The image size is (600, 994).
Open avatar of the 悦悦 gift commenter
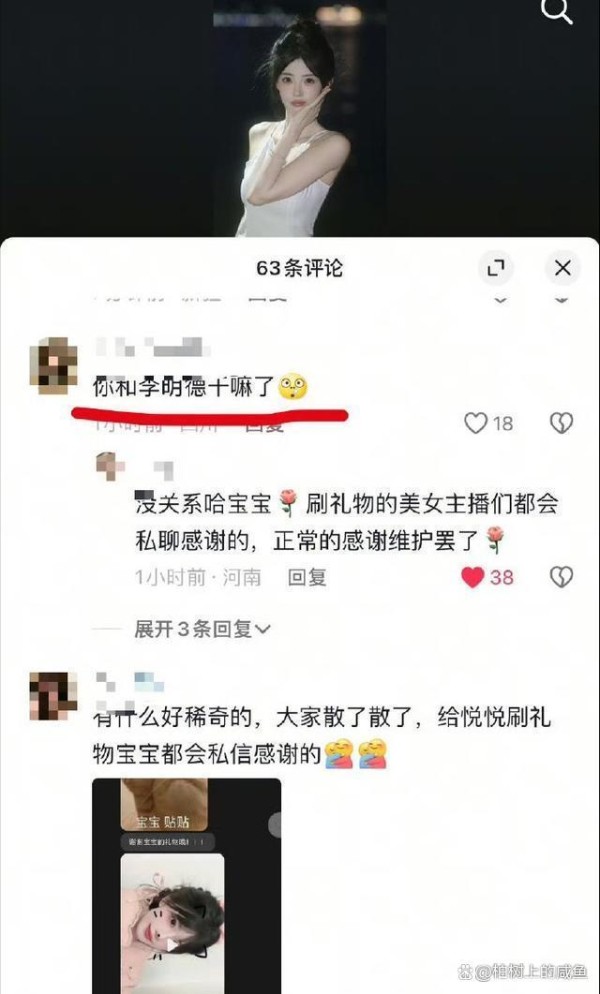click(x=53, y=696)
